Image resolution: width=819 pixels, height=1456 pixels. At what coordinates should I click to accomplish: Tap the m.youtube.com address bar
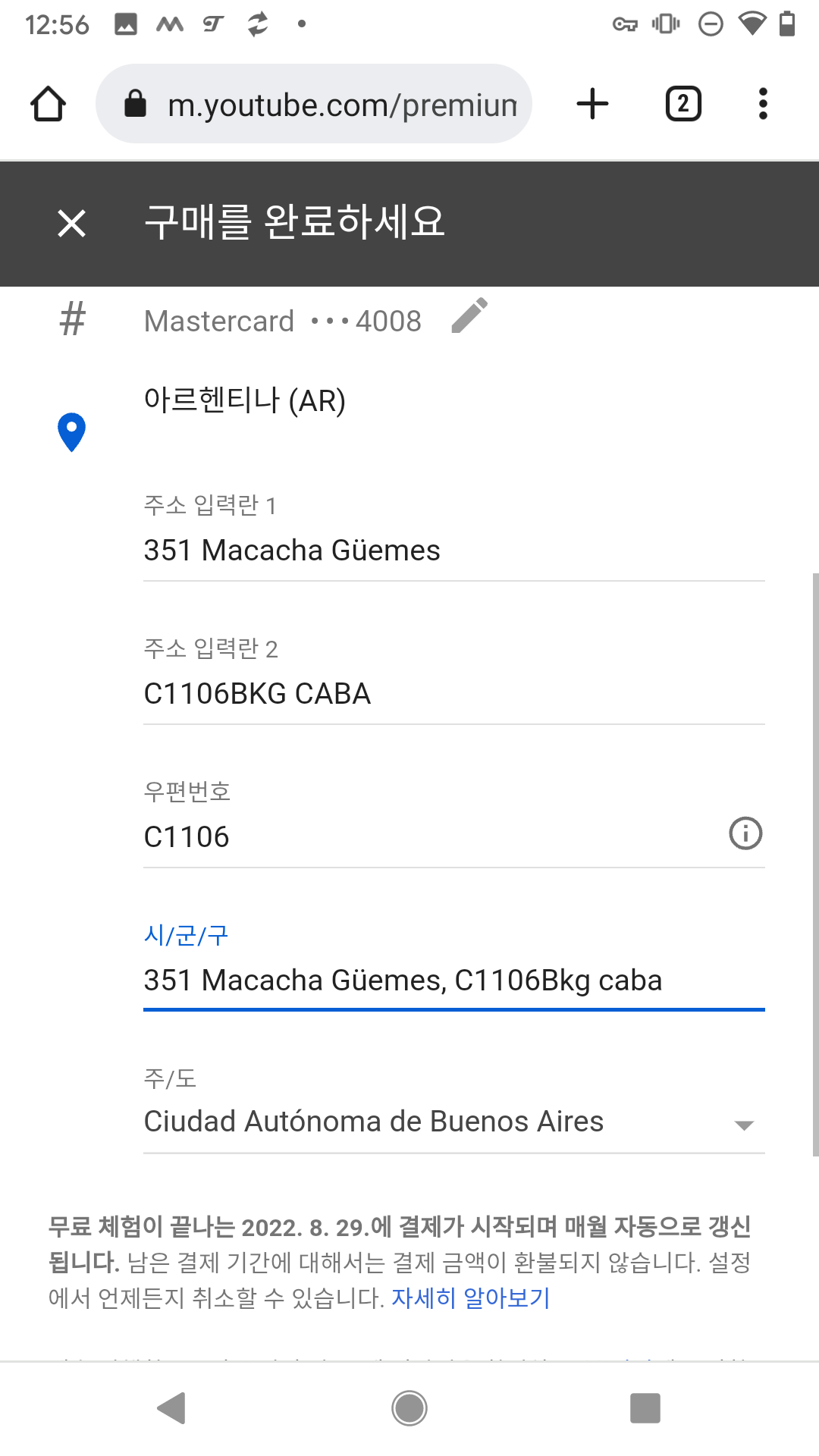tap(314, 104)
